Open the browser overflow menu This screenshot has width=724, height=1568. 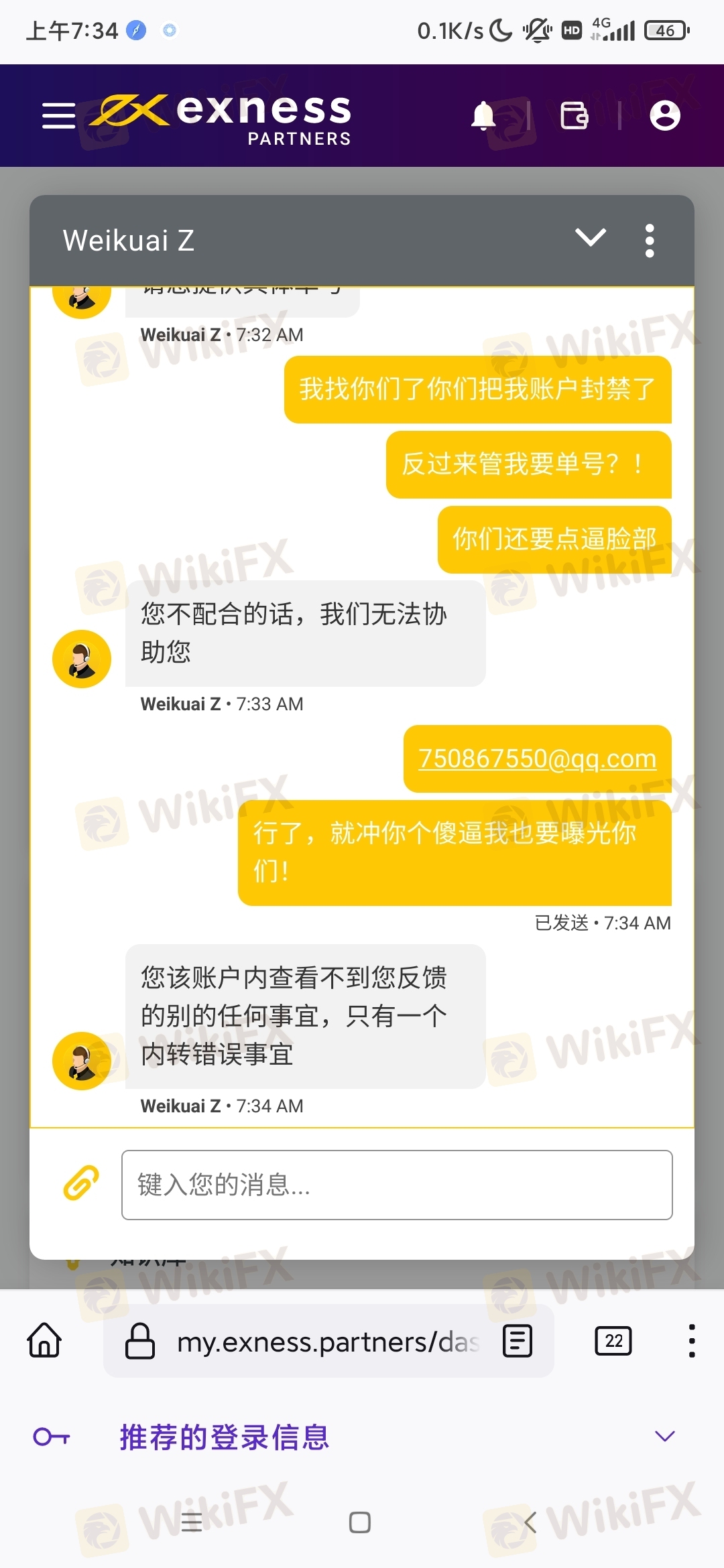click(692, 1341)
